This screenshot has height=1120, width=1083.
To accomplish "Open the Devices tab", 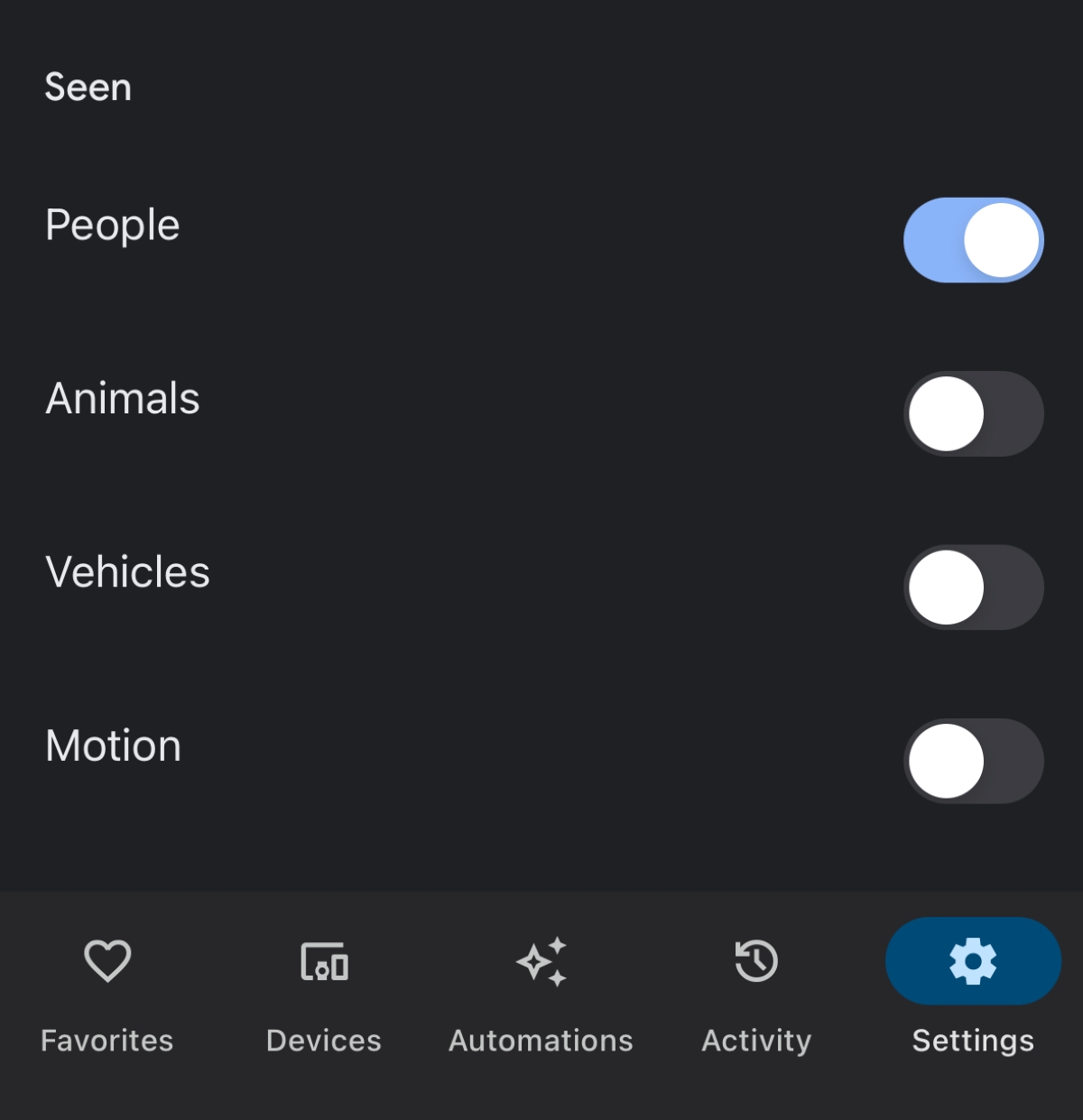I will [324, 993].
